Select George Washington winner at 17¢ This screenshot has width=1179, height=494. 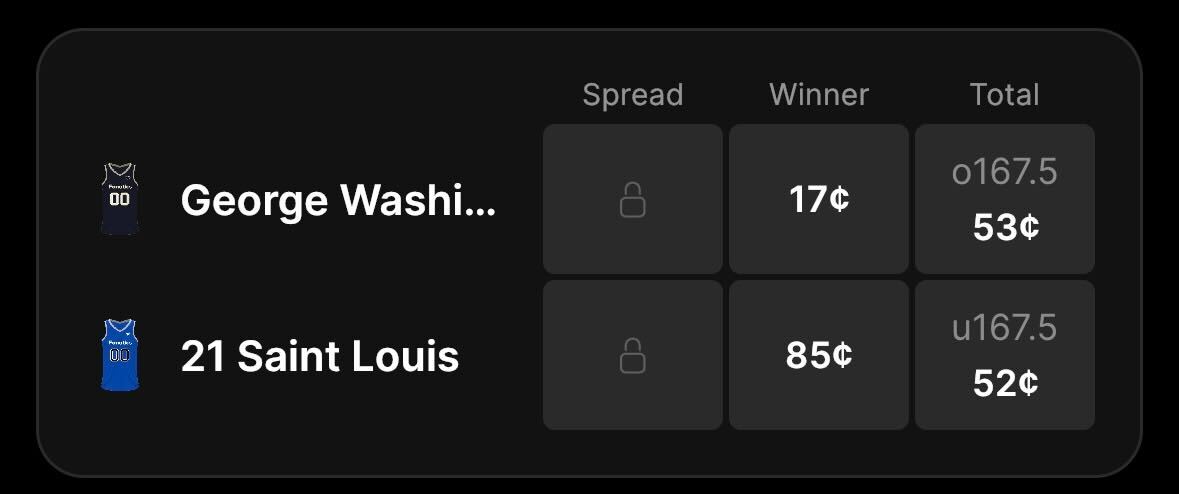[x=818, y=199]
